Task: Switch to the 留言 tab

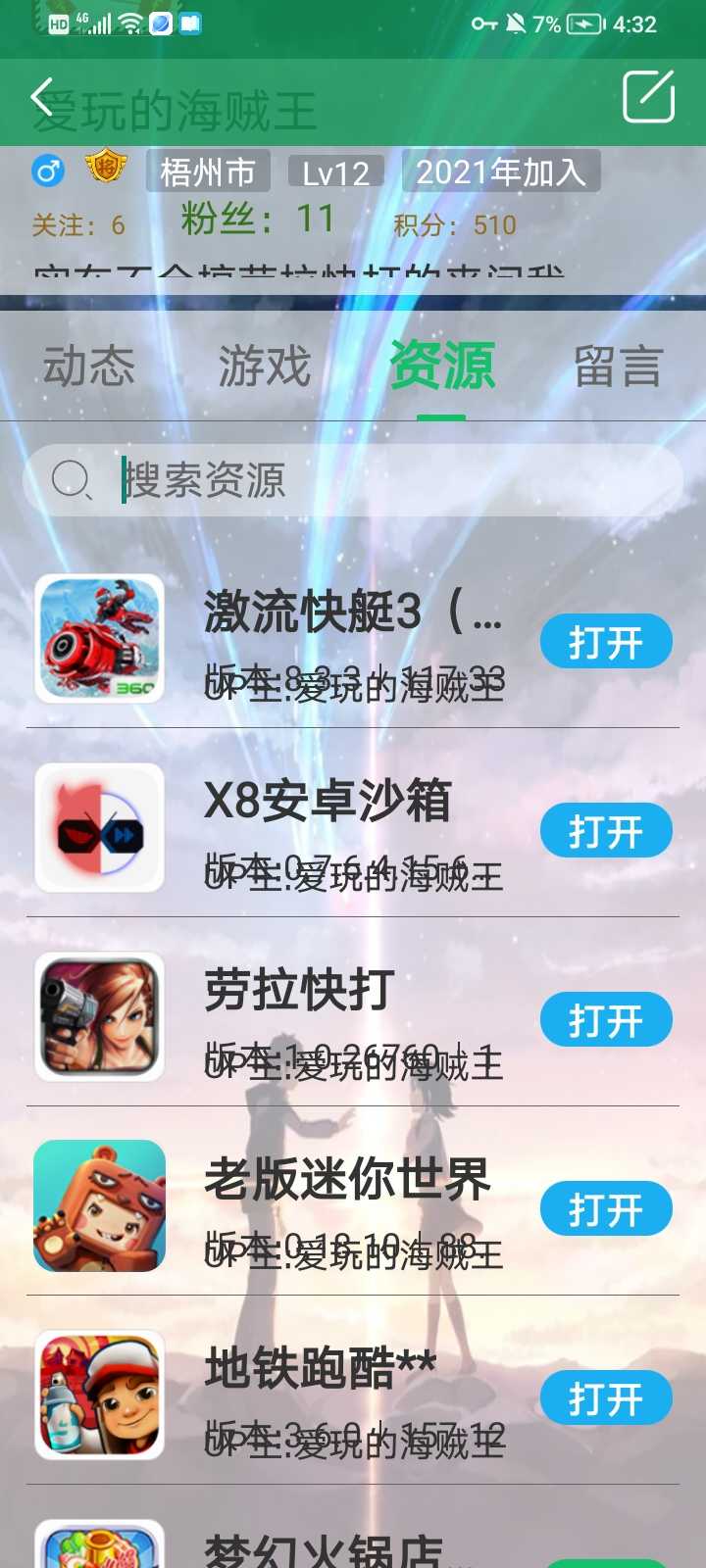Action: point(618,367)
